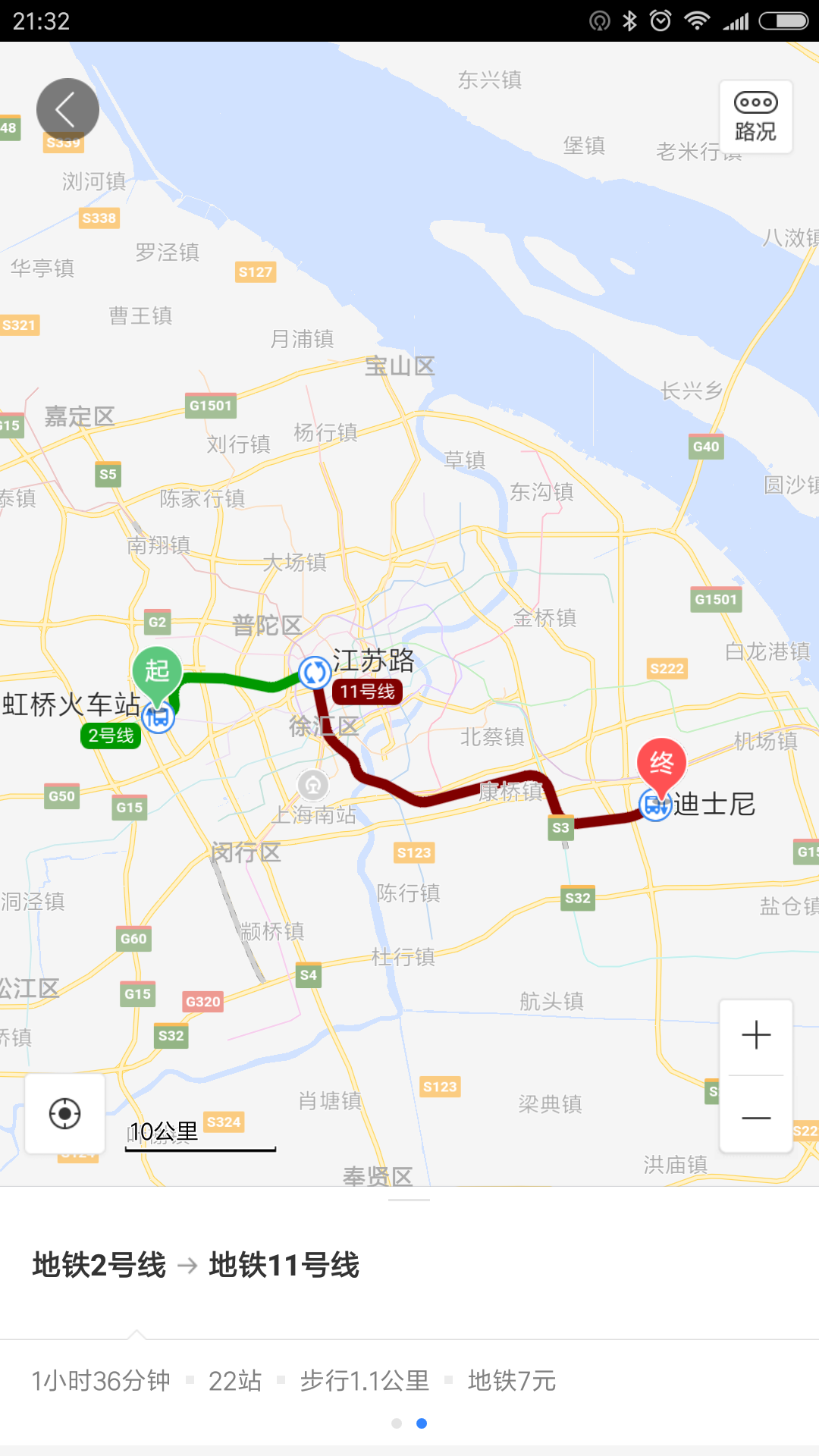
Task: Go back from the route map
Action: click(x=67, y=110)
